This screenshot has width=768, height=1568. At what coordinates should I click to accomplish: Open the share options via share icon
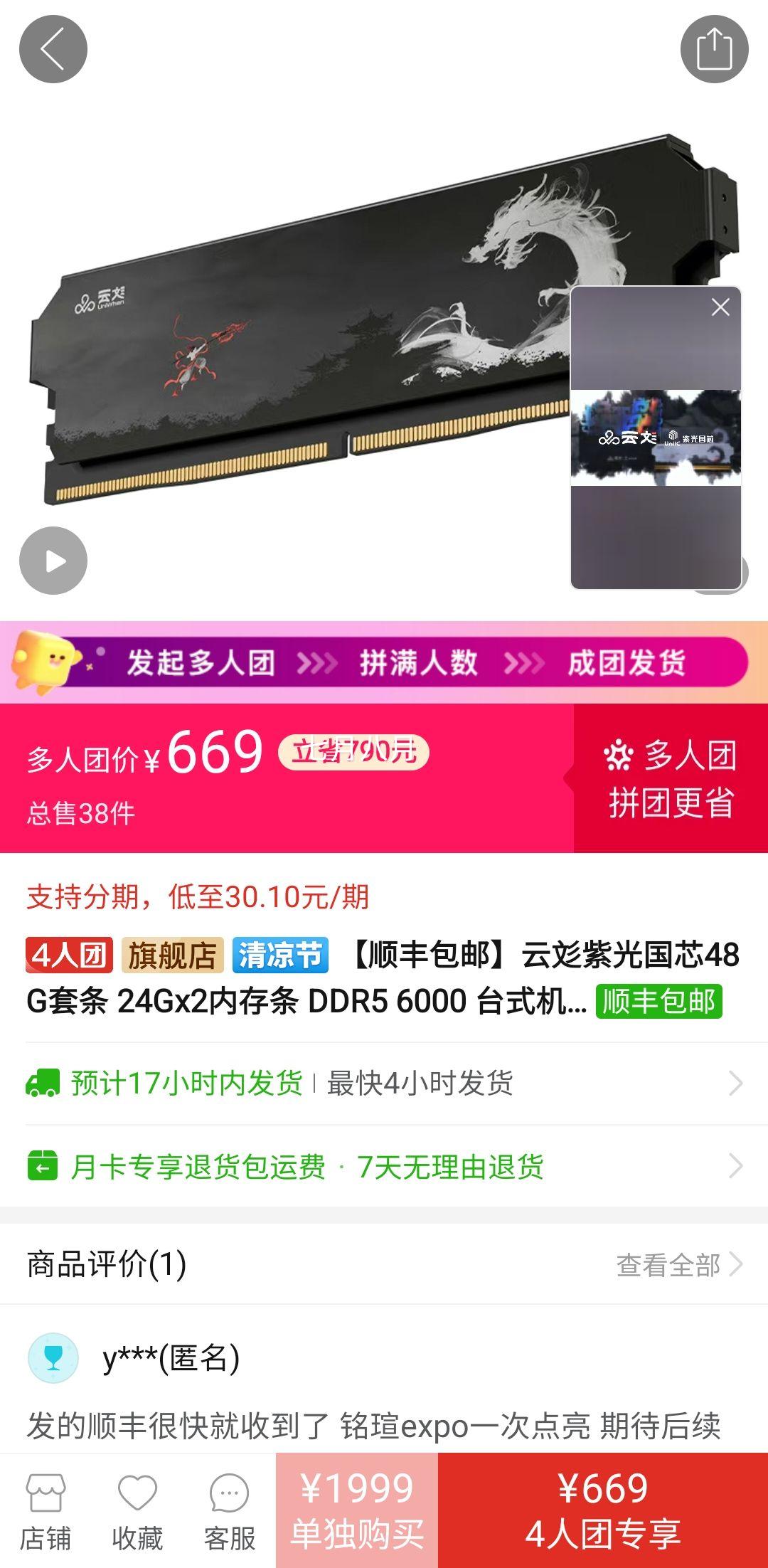pyautogui.click(x=715, y=48)
